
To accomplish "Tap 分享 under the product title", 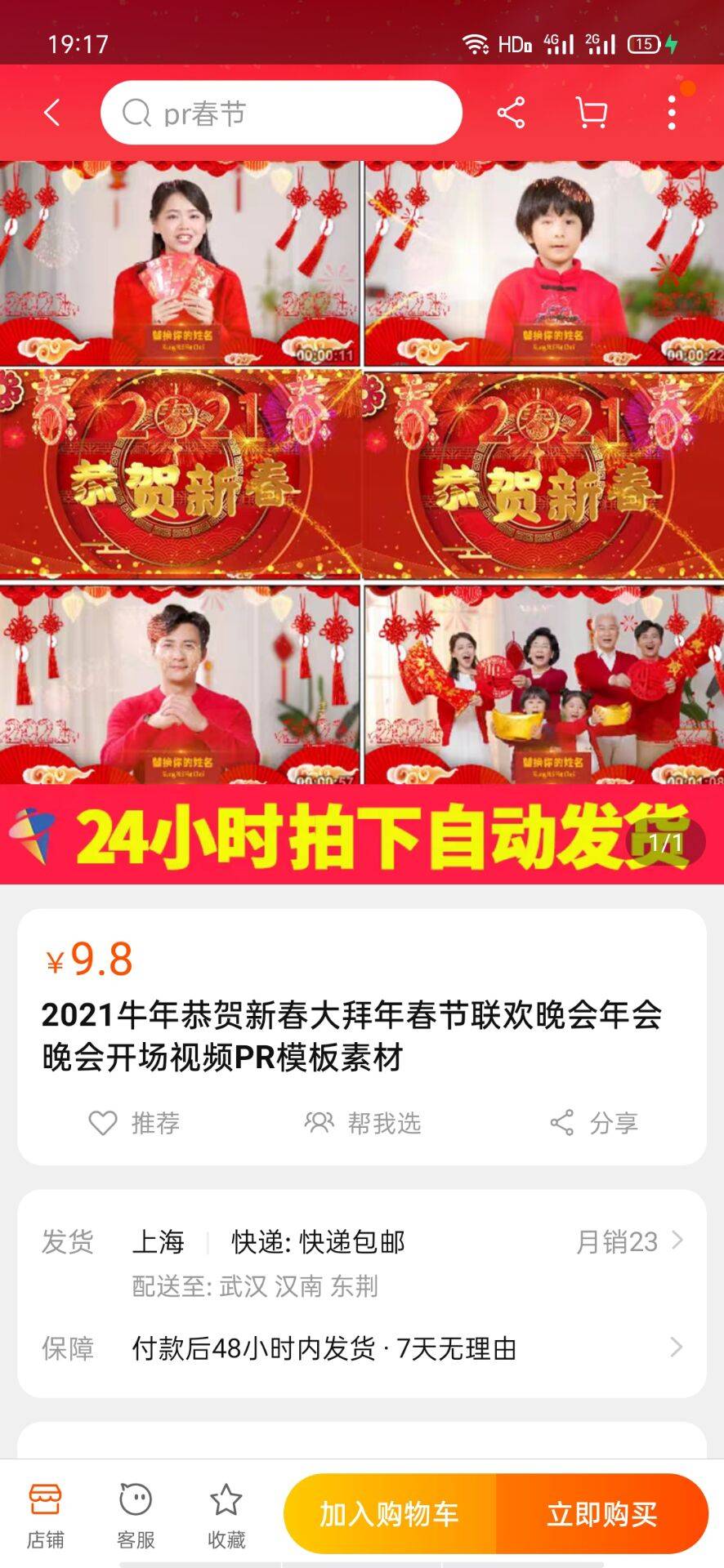I will click(x=593, y=1123).
